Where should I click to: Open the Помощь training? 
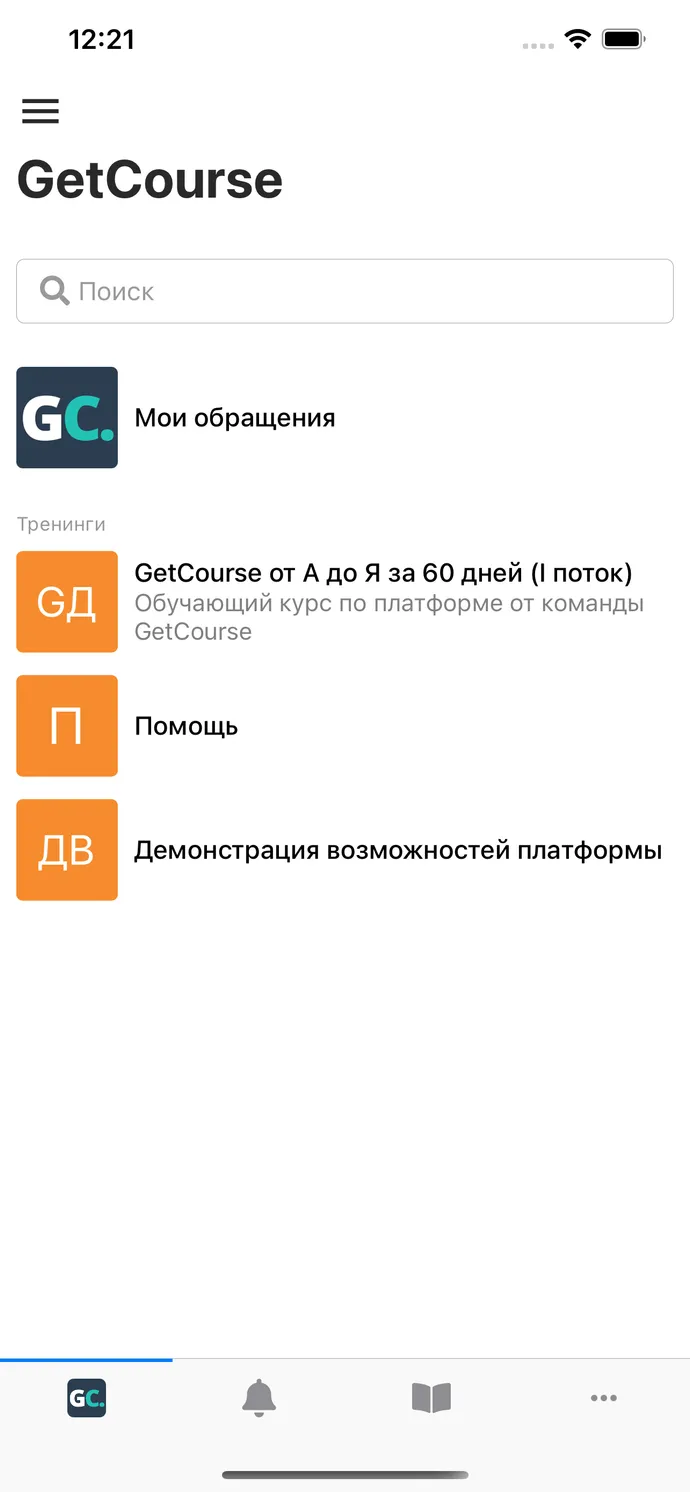(345, 726)
